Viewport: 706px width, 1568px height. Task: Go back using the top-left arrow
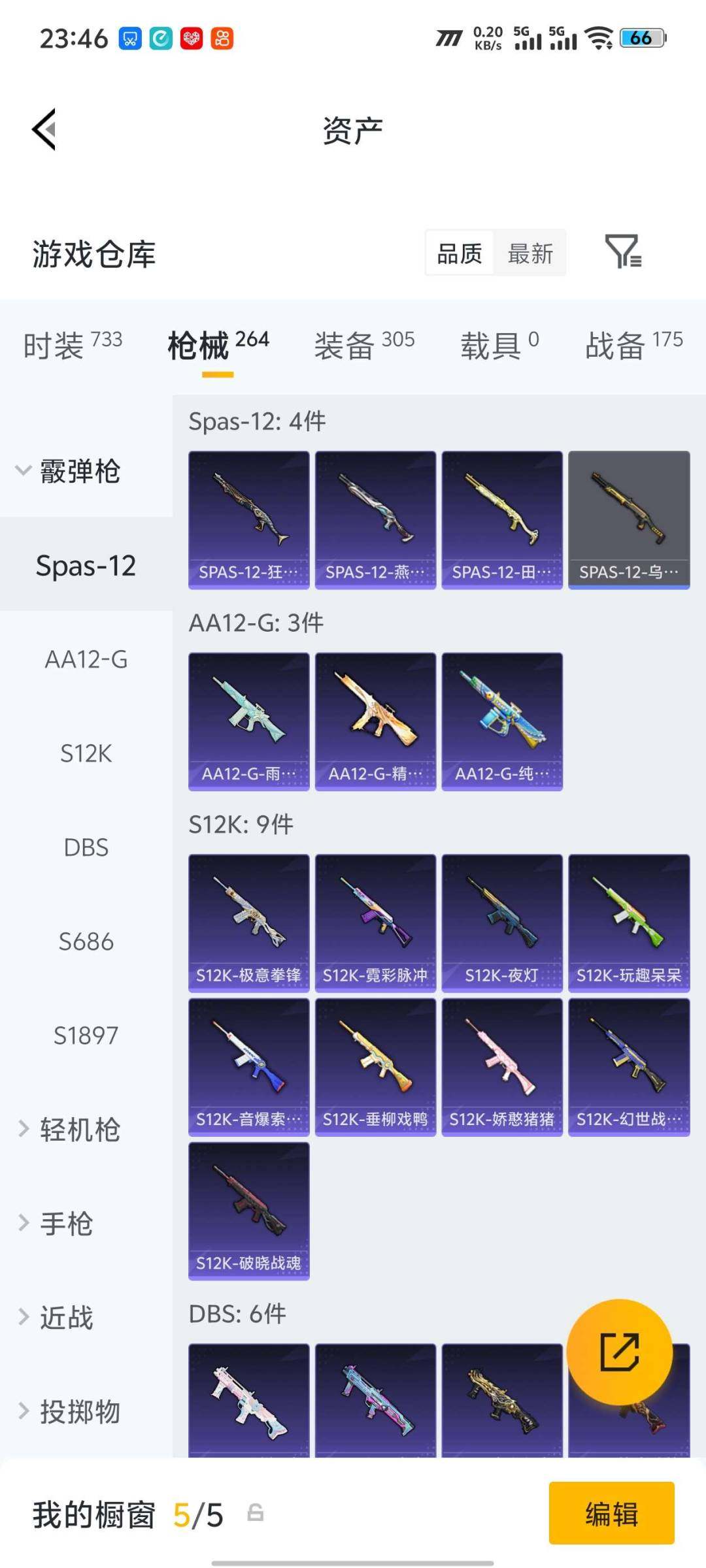pos(44,129)
